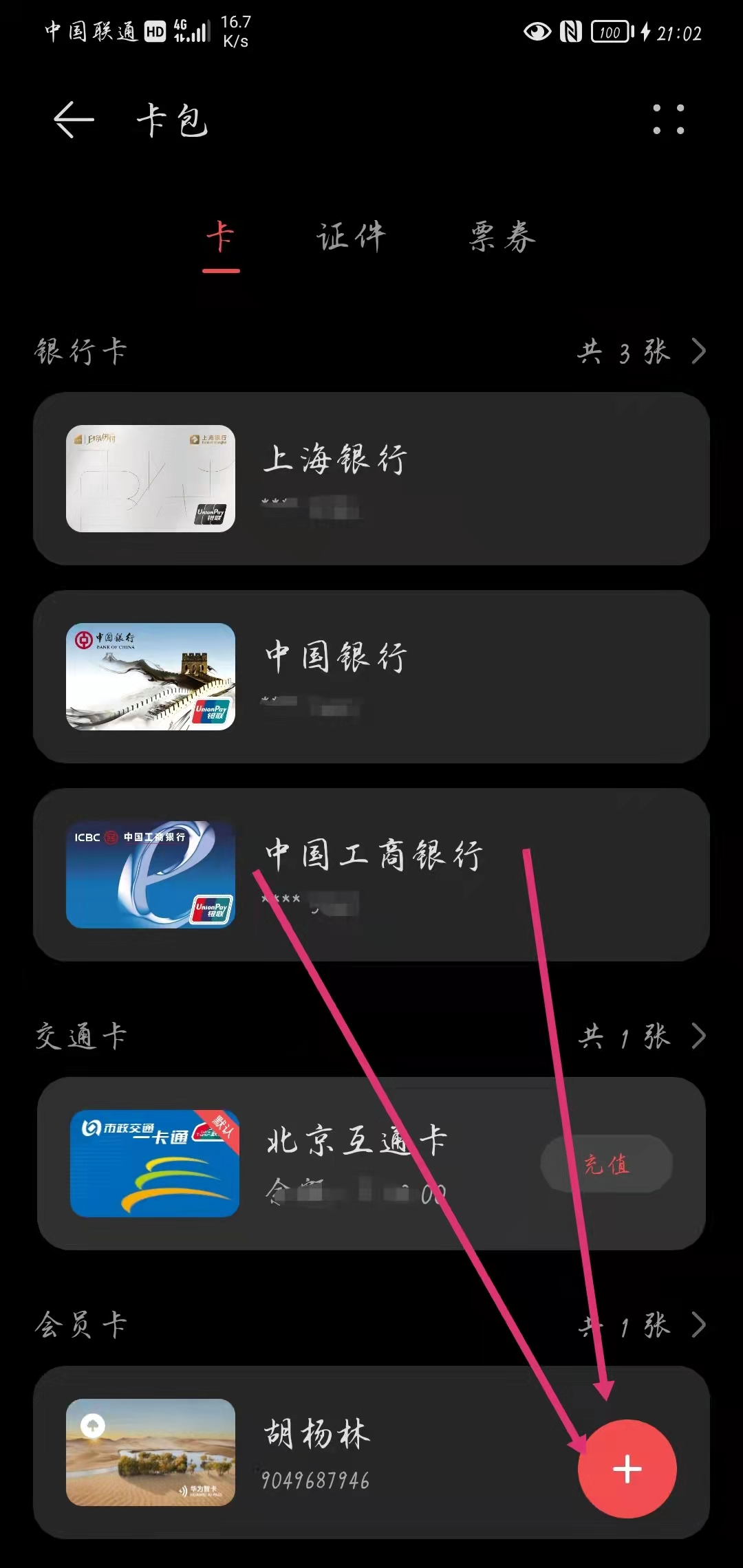The height and width of the screenshot is (1568, 743).
Task: Add a new card with plus button
Action: pyautogui.click(x=627, y=1470)
